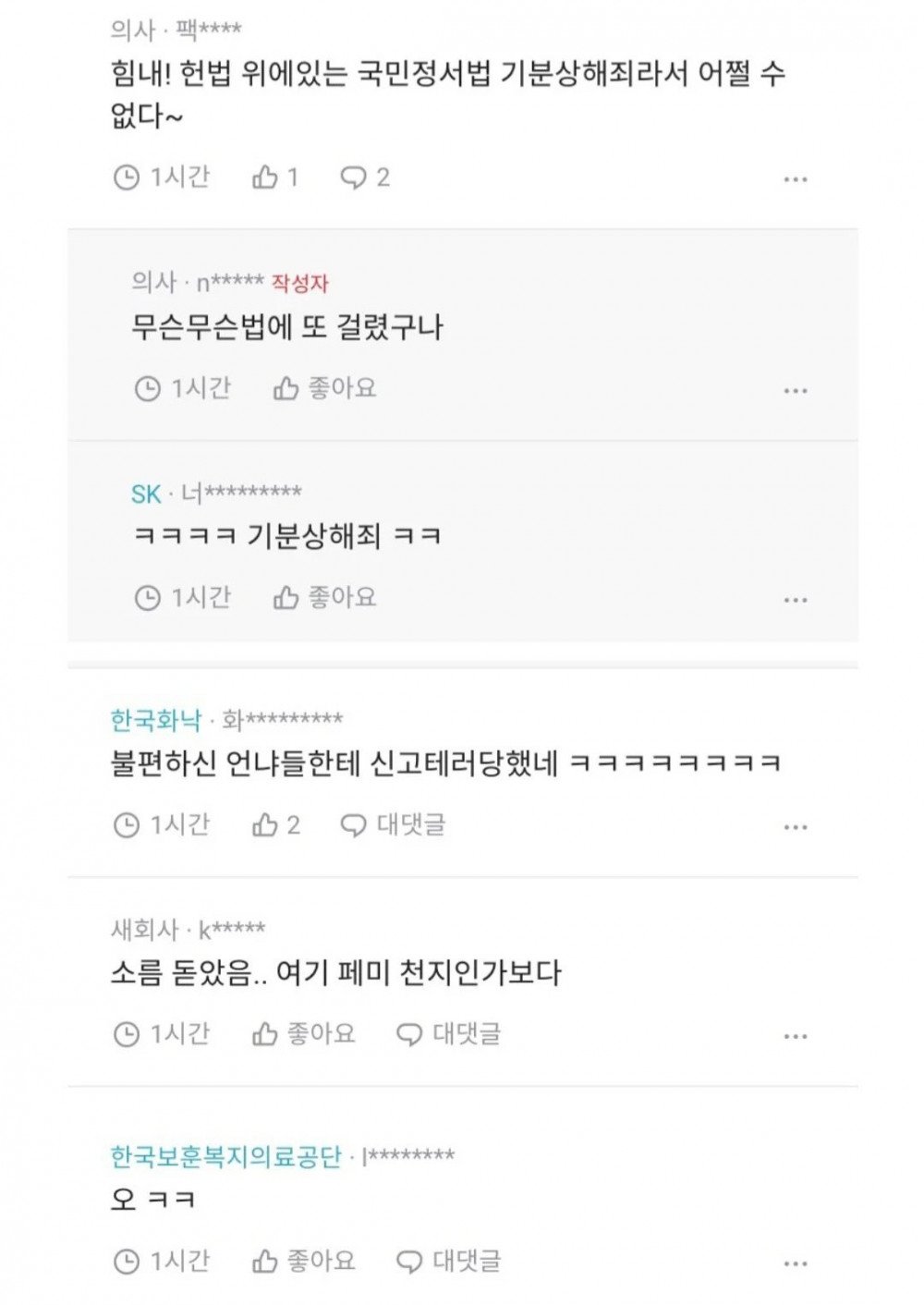This screenshot has height=1305, width=924.
Task: Like the 불편하신 언냐들한테 comment
Action: click(x=274, y=824)
